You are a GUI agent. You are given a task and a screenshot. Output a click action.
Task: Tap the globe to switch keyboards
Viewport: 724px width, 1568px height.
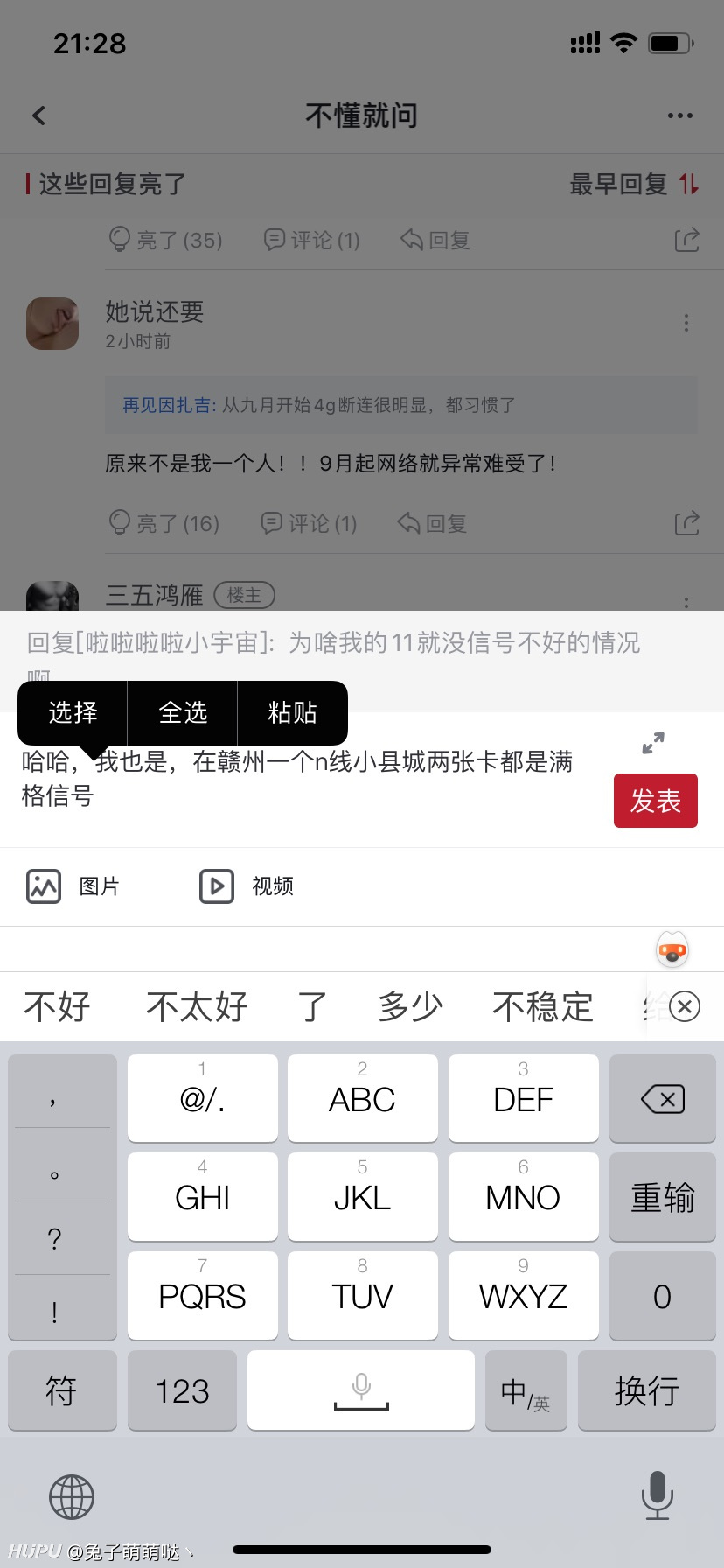[72, 1496]
